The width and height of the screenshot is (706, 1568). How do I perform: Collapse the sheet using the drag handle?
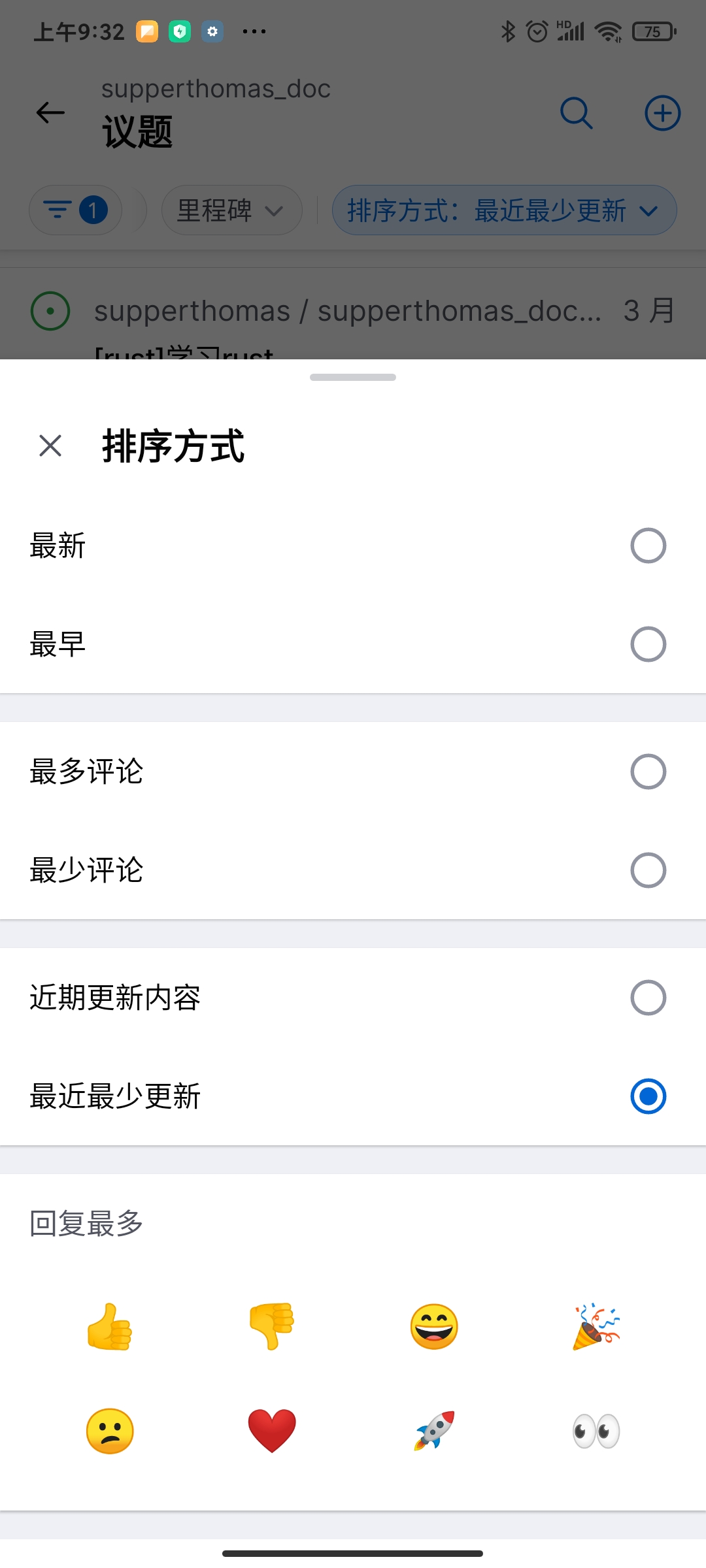coord(353,377)
